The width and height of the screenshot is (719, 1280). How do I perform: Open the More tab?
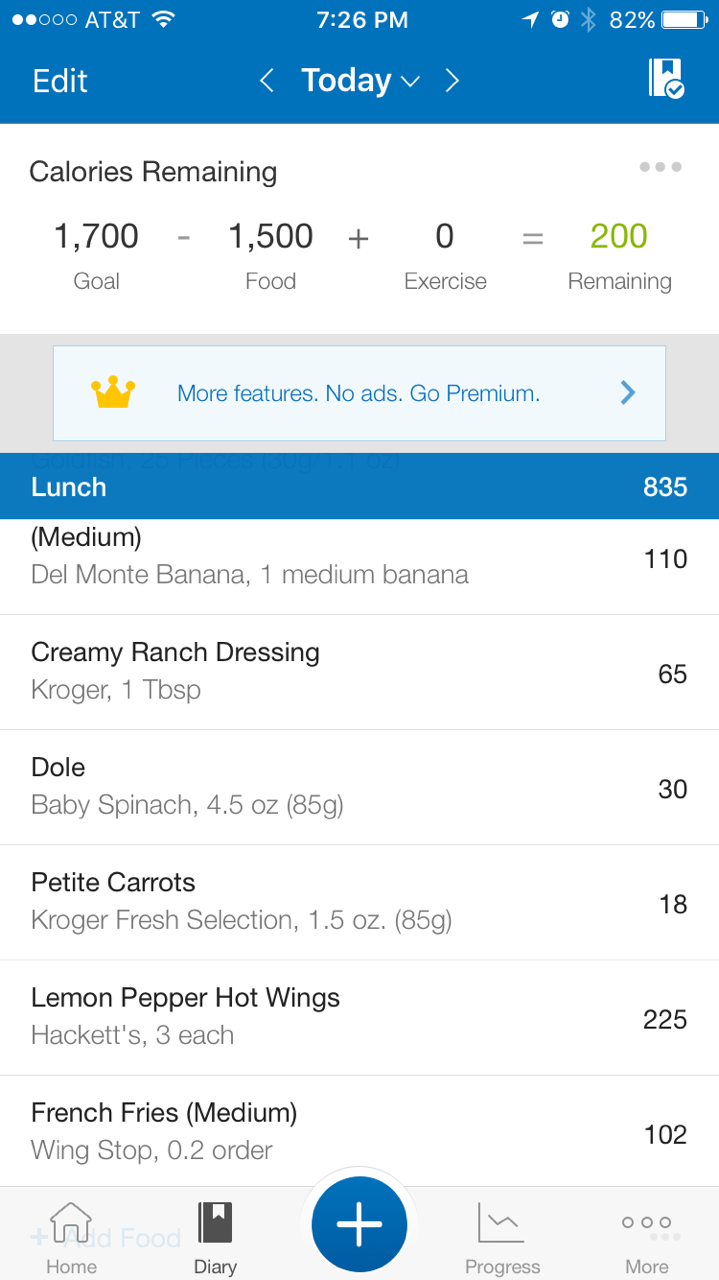646,1240
